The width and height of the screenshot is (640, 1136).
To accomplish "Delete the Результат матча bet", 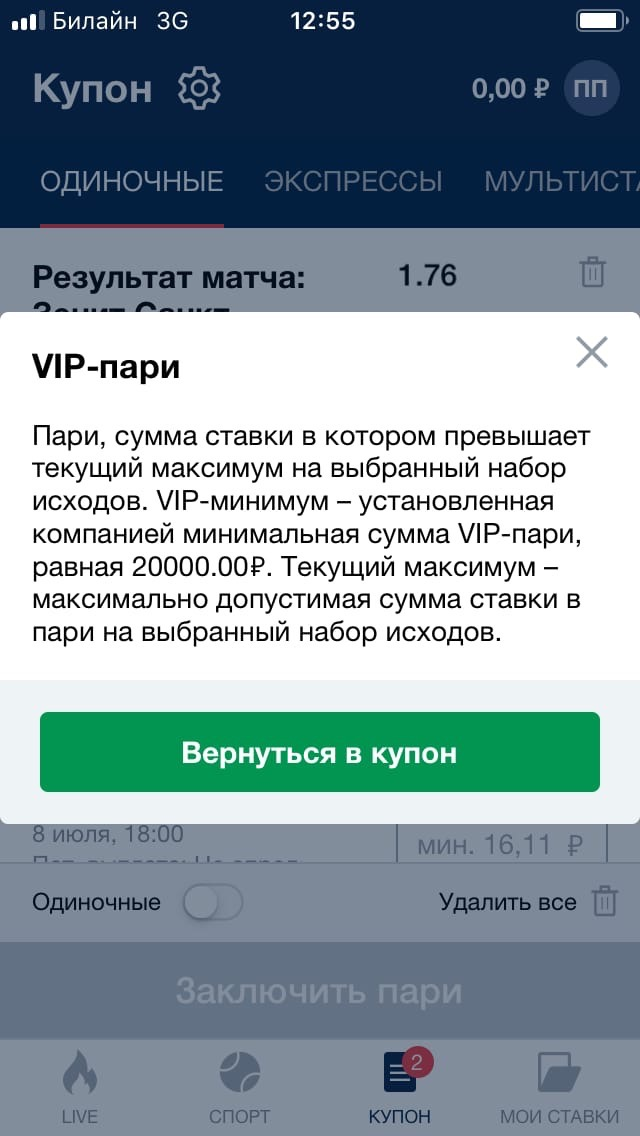I will pyautogui.click(x=593, y=272).
